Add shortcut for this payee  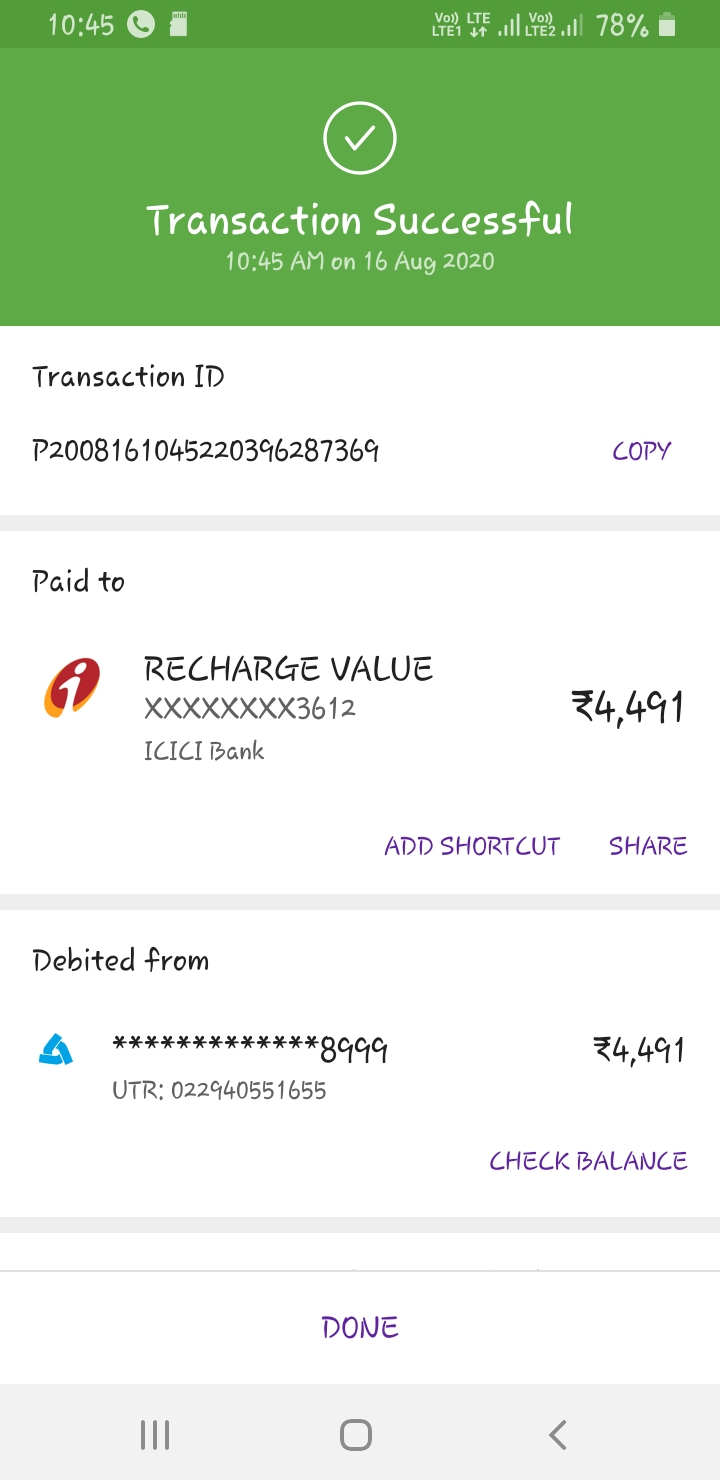click(472, 846)
